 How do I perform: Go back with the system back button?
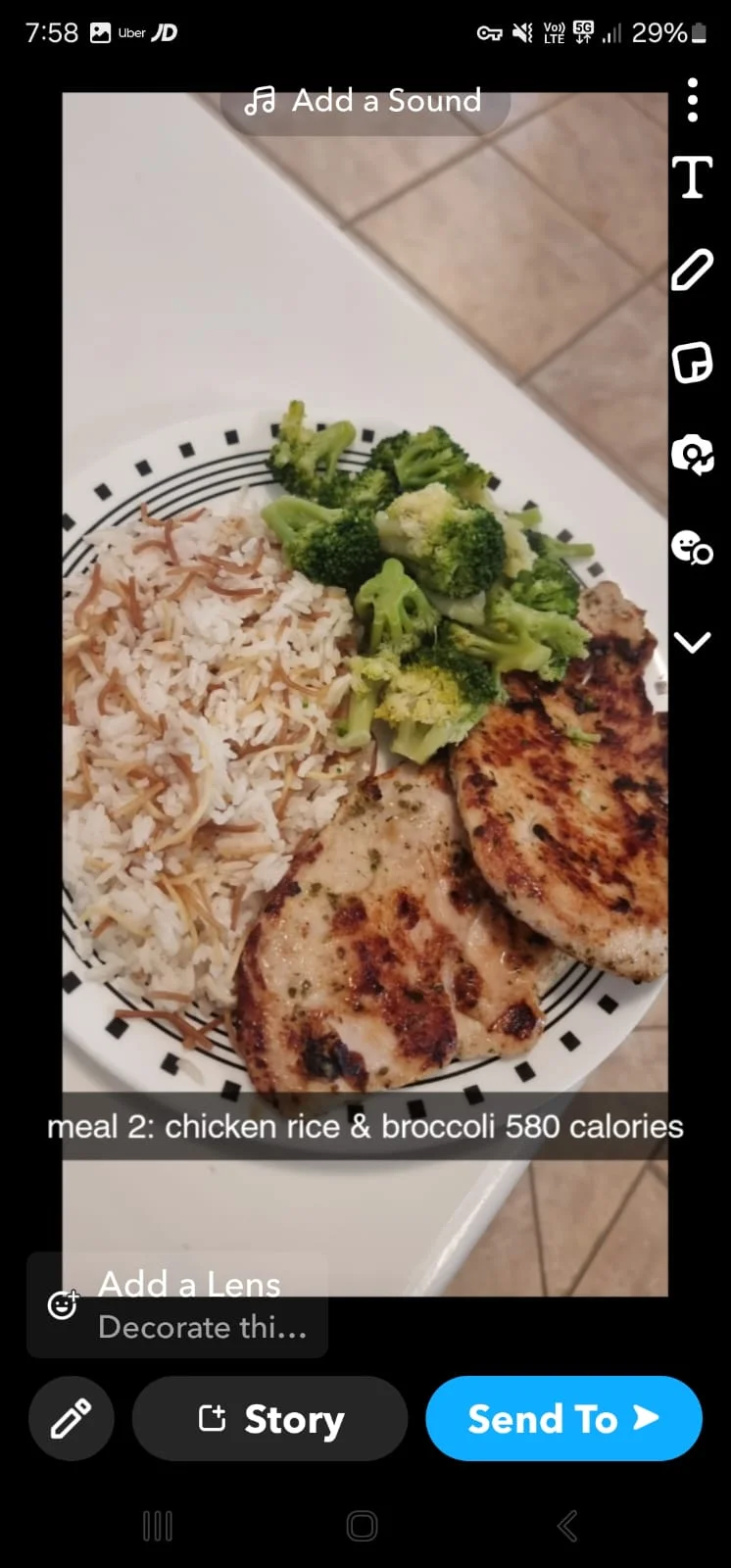566,1526
